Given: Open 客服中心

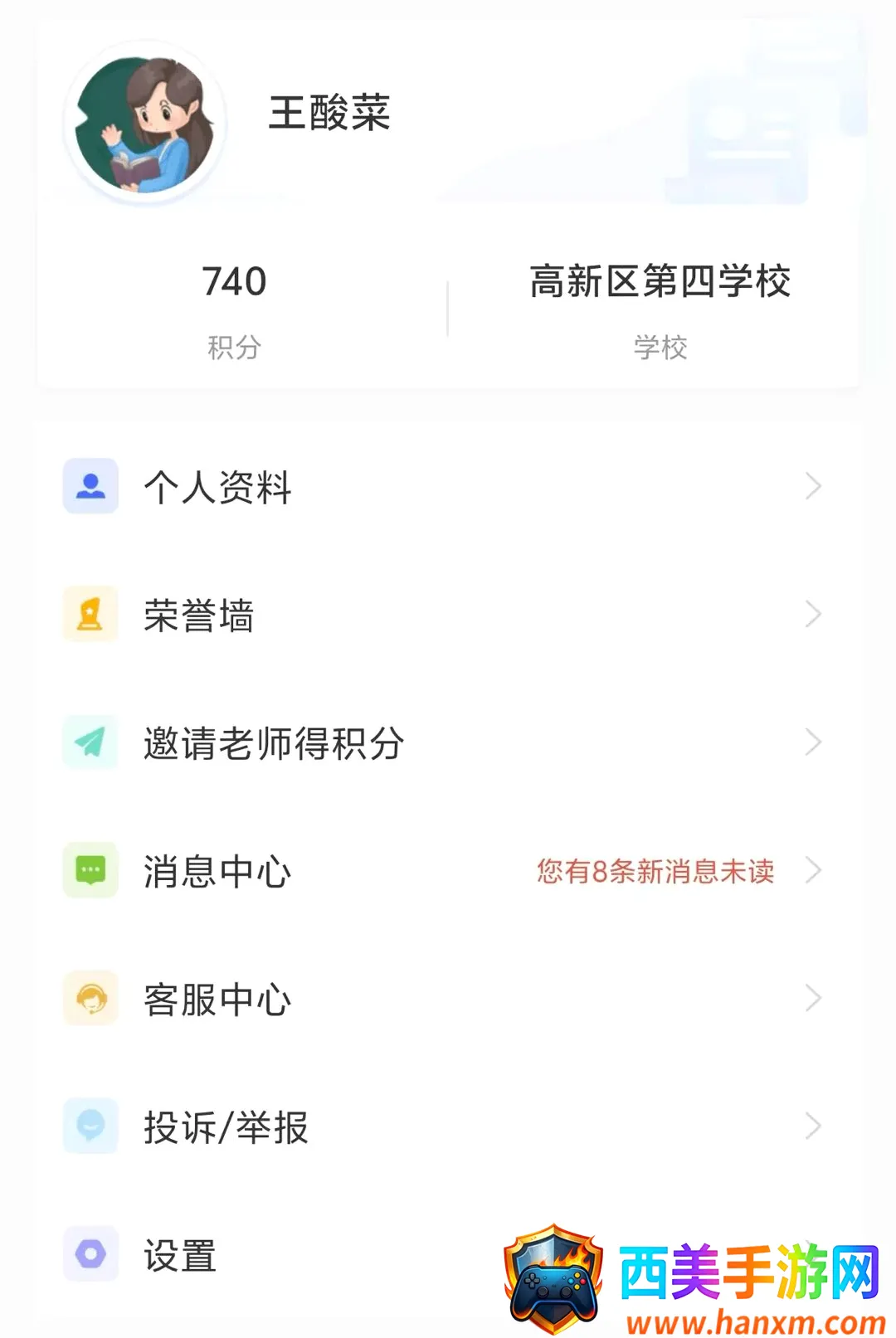Looking at the screenshot, I should coord(448,999).
